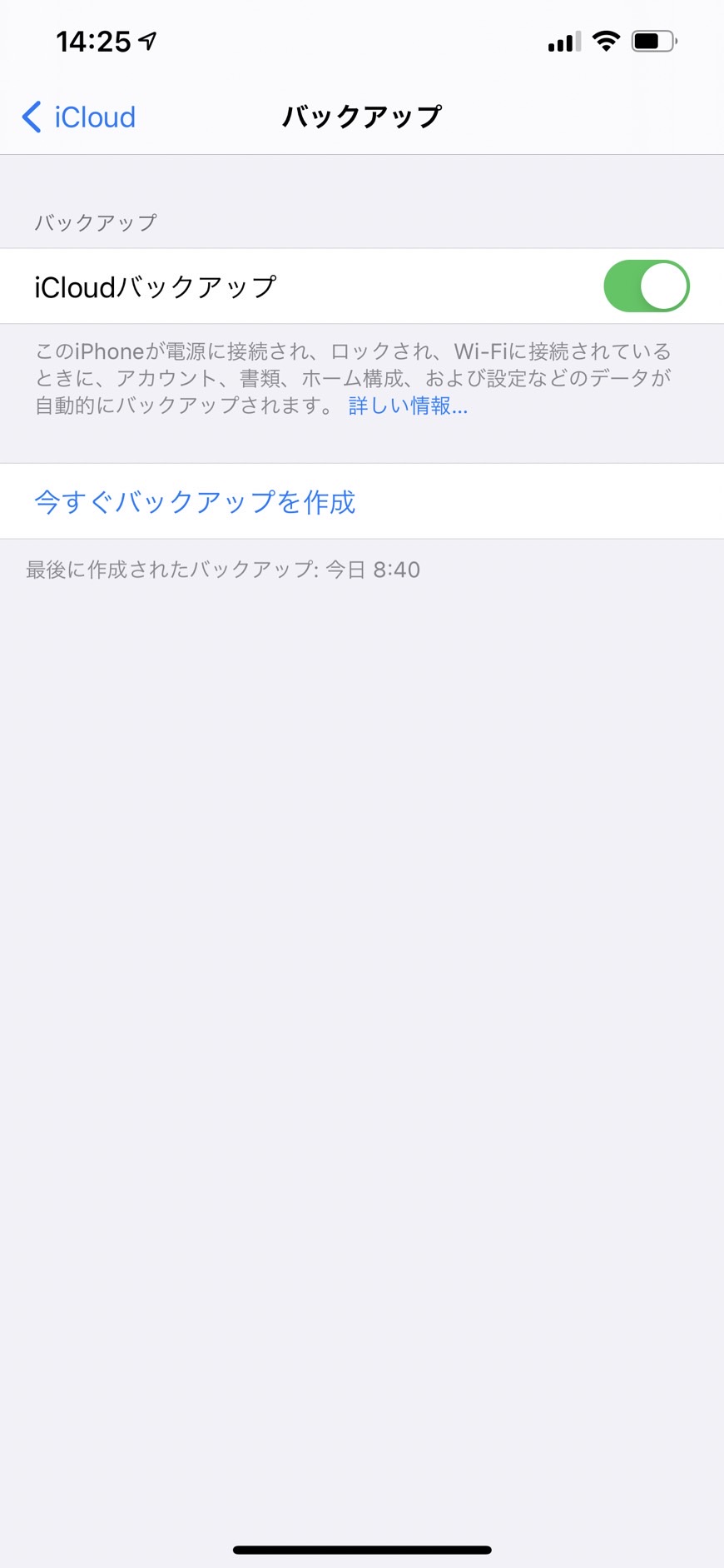The width and height of the screenshot is (724, 1568).
Task: Open the 詳しい情報 link
Action: (x=408, y=406)
